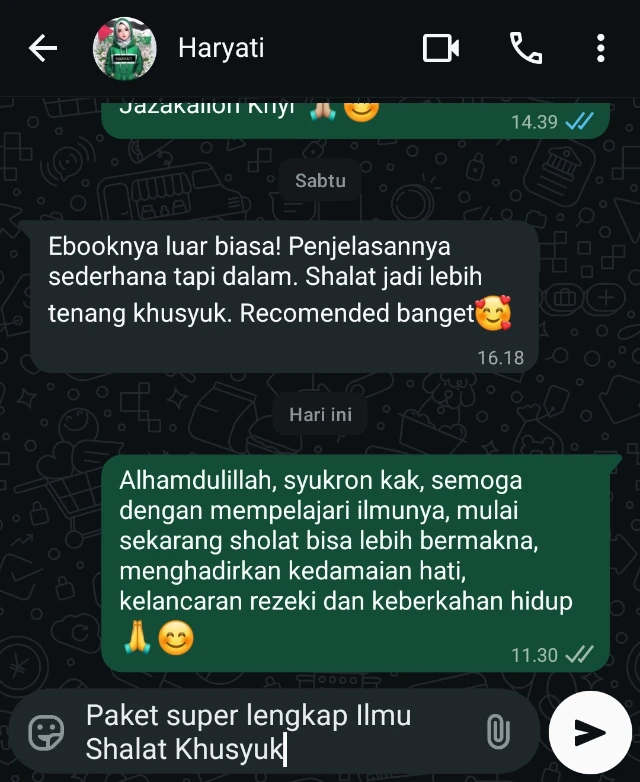
Task: Attach a file with the paperclip
Action: point(497,732)
